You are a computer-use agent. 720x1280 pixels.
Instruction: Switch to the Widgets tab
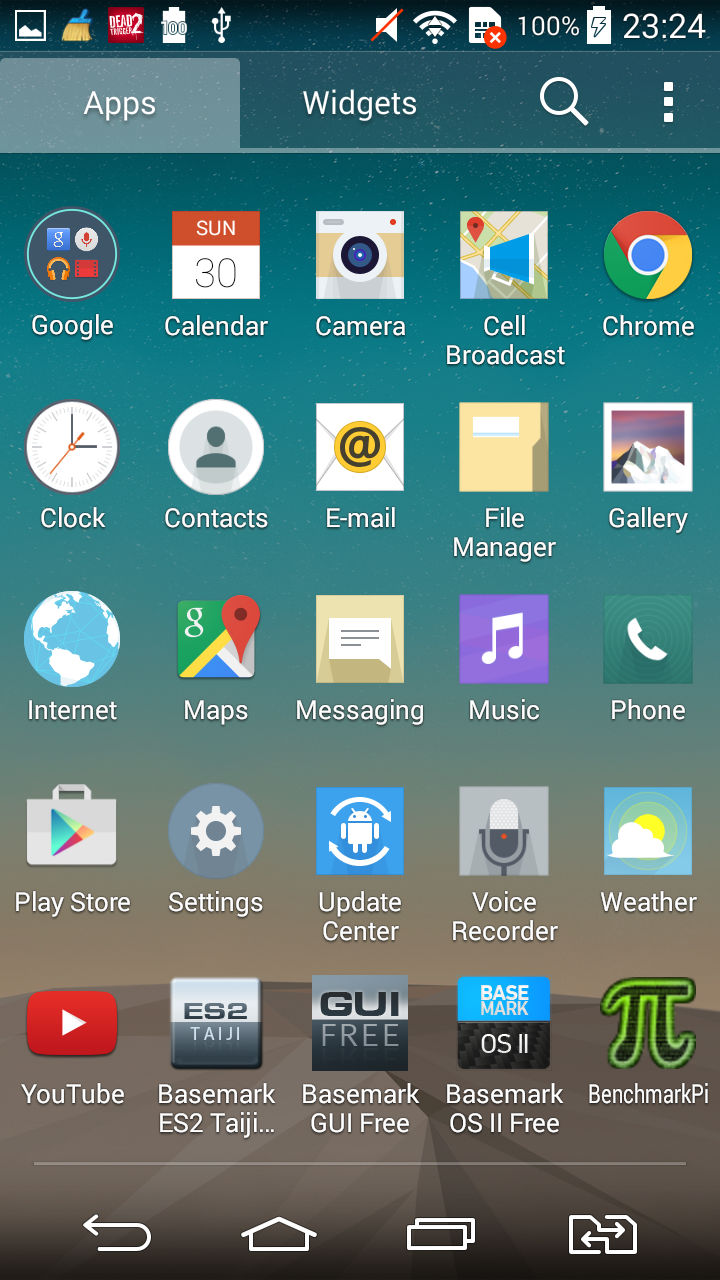pyautogui.click(x=360, y=103)
